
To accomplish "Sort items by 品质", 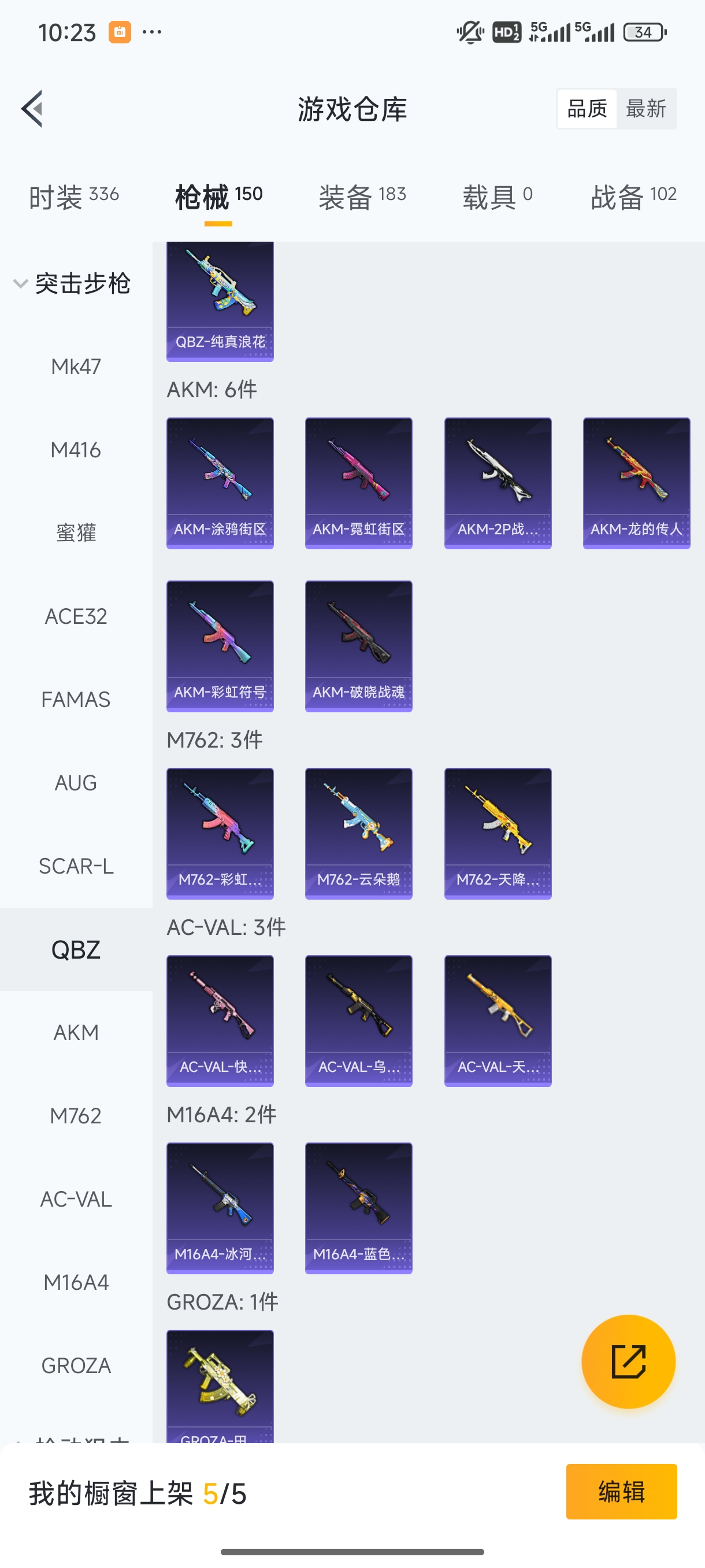I will coord(587,109).
